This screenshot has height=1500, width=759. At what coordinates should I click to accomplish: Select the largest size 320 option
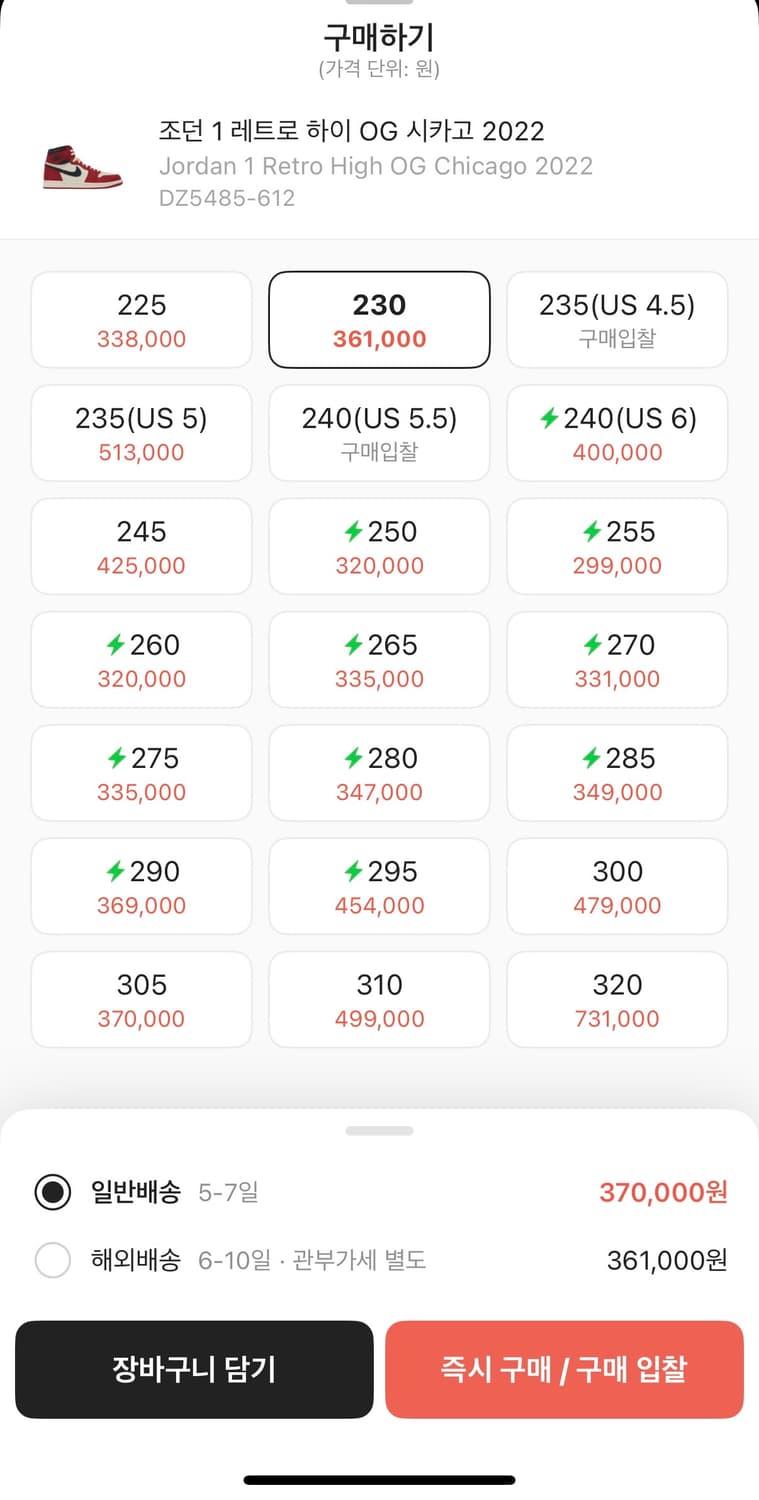point(617,999)
